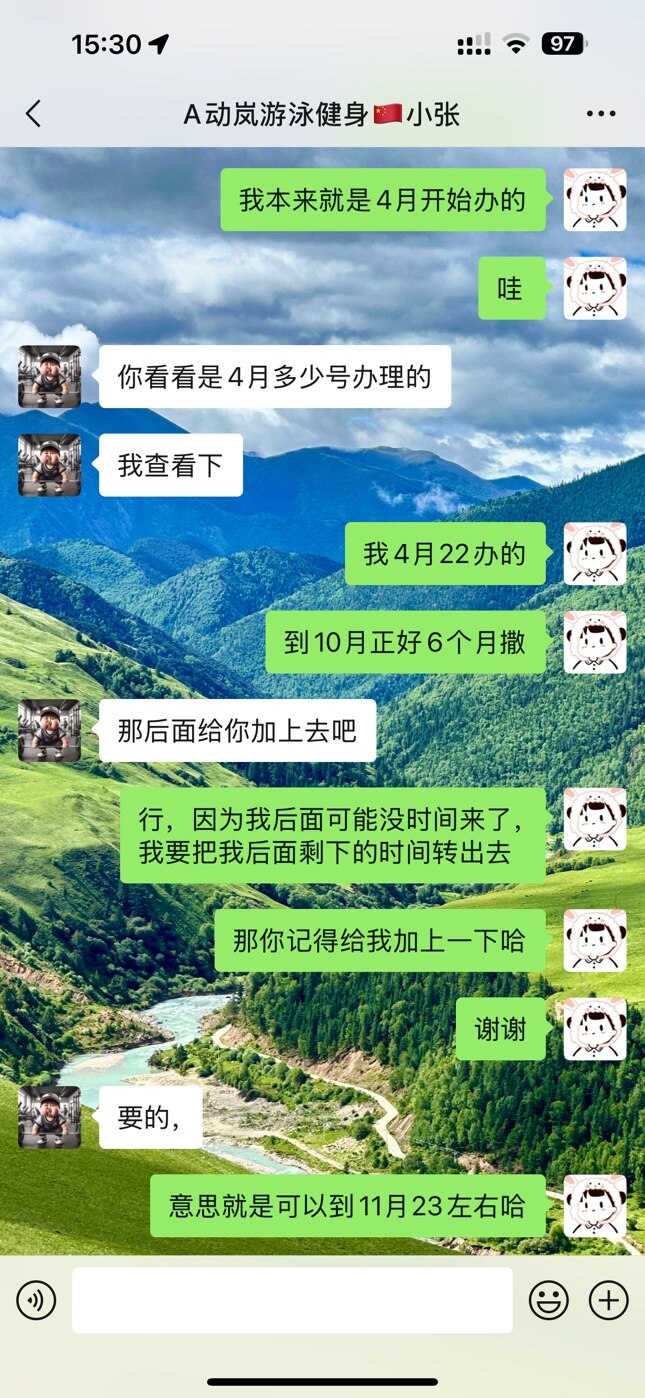Open the emoji sticker panel
The width and height of the screenshot is (645, 1398).
point(548,1301)
